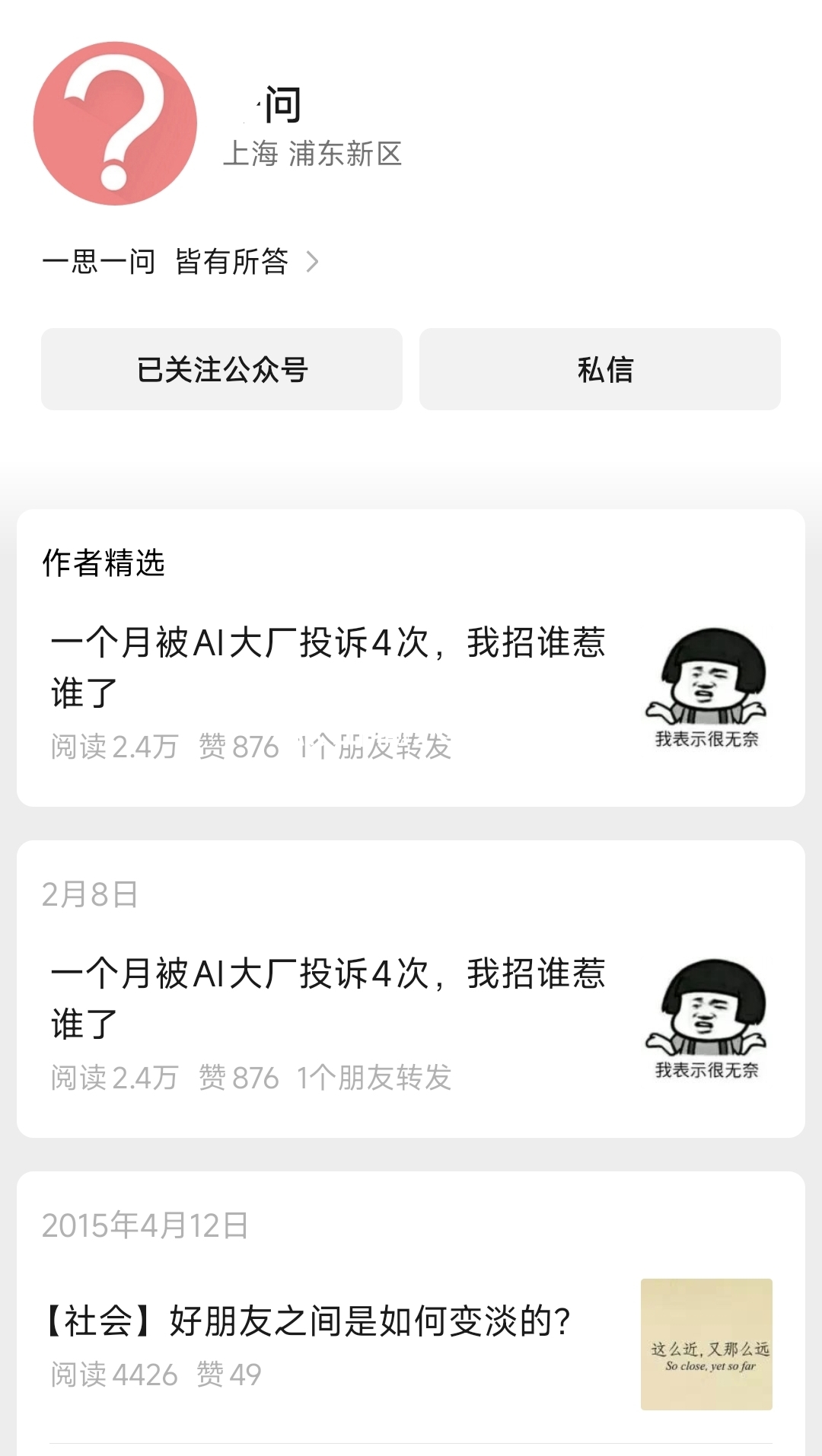Read 【社会】好朋友之间是如何变淡的？
Image resolution: width=822 pixels, height=1456 pixels.
click(308, 1321)
